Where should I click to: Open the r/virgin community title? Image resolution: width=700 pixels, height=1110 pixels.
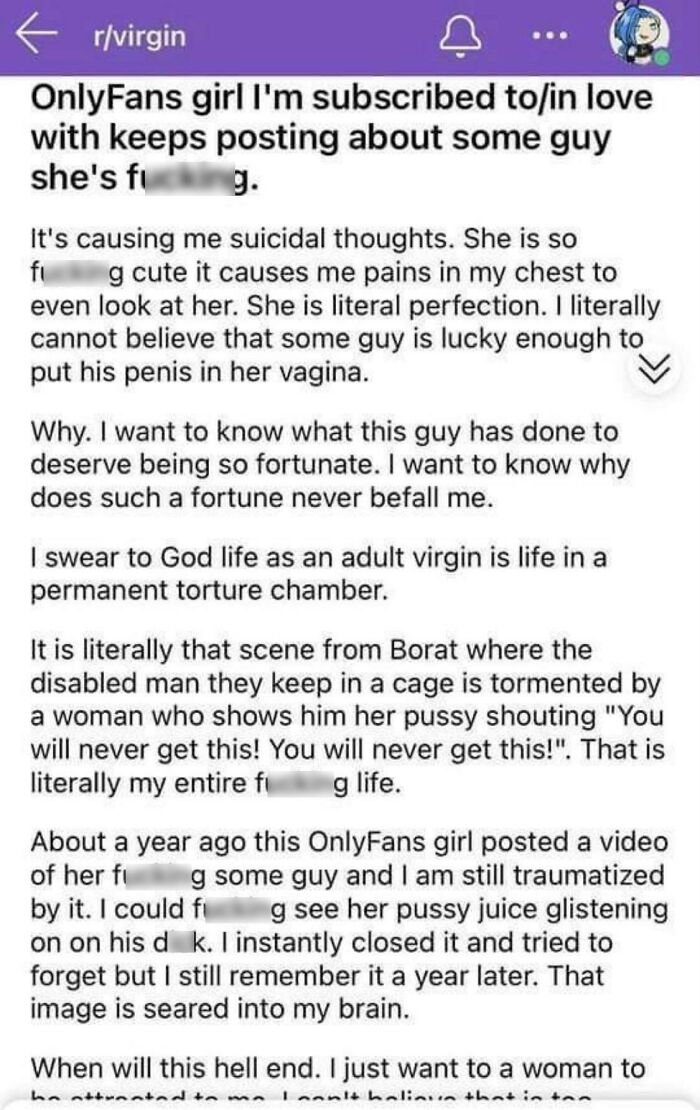click(135, 37)
